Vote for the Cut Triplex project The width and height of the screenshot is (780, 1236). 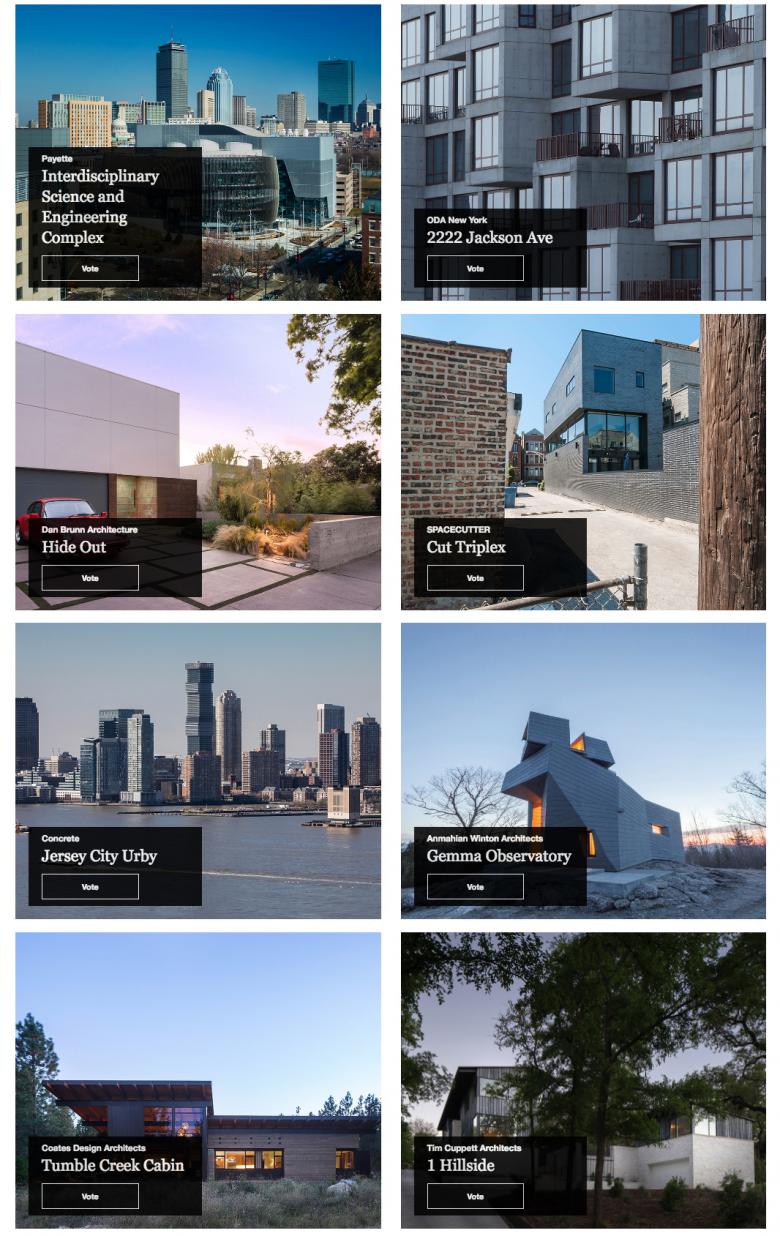475,578
